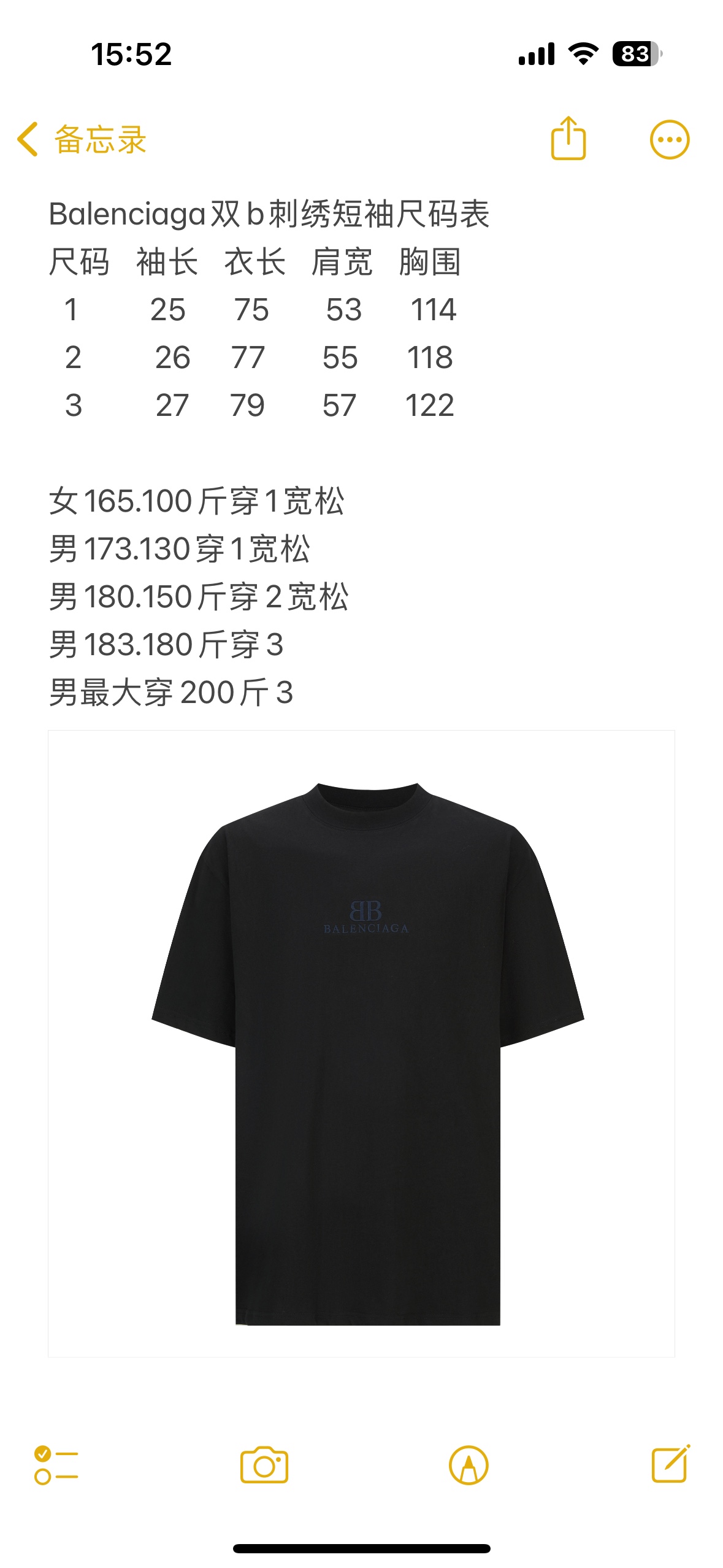The image size is (723, 1568).
Task: Compose a new note
Action: click(670, 1465)
